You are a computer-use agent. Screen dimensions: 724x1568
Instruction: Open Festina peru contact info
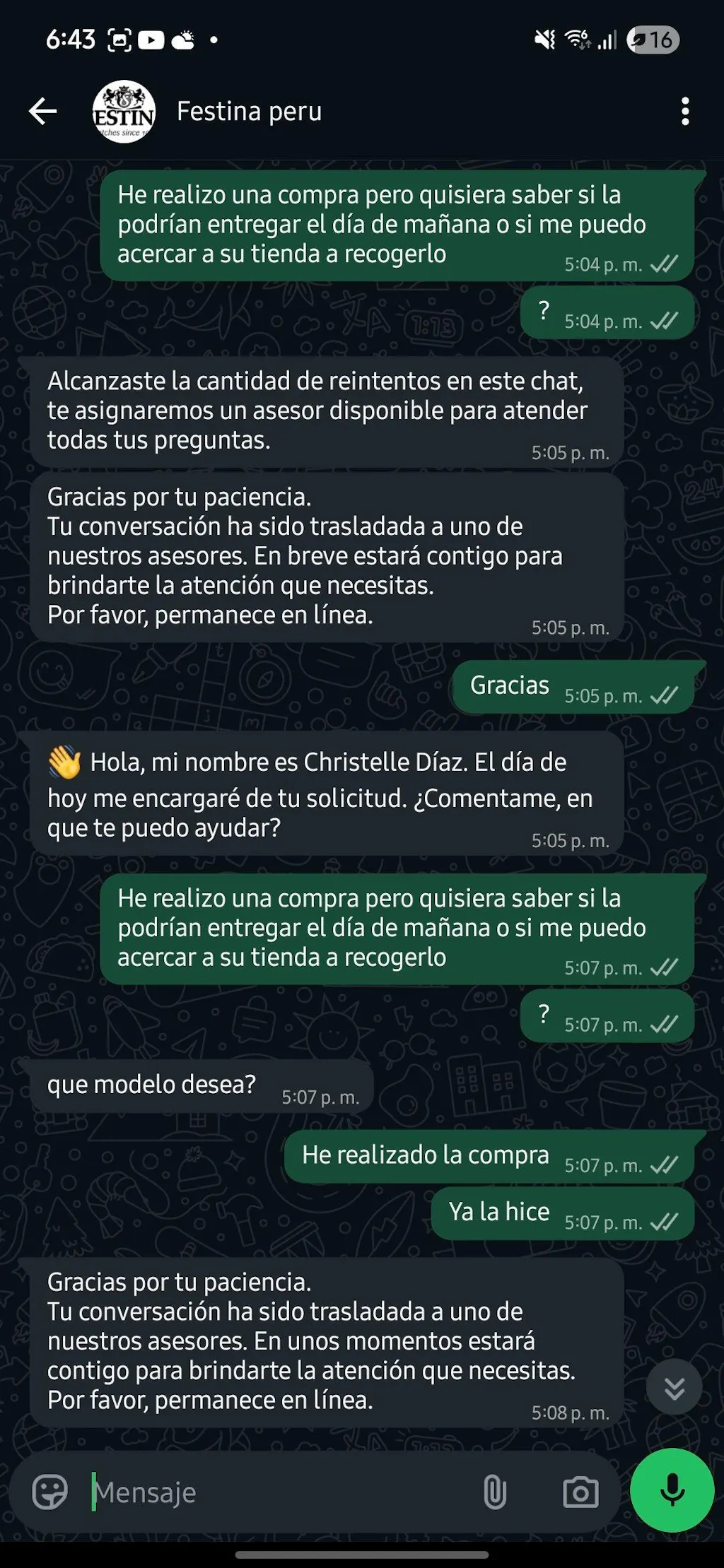249,111
